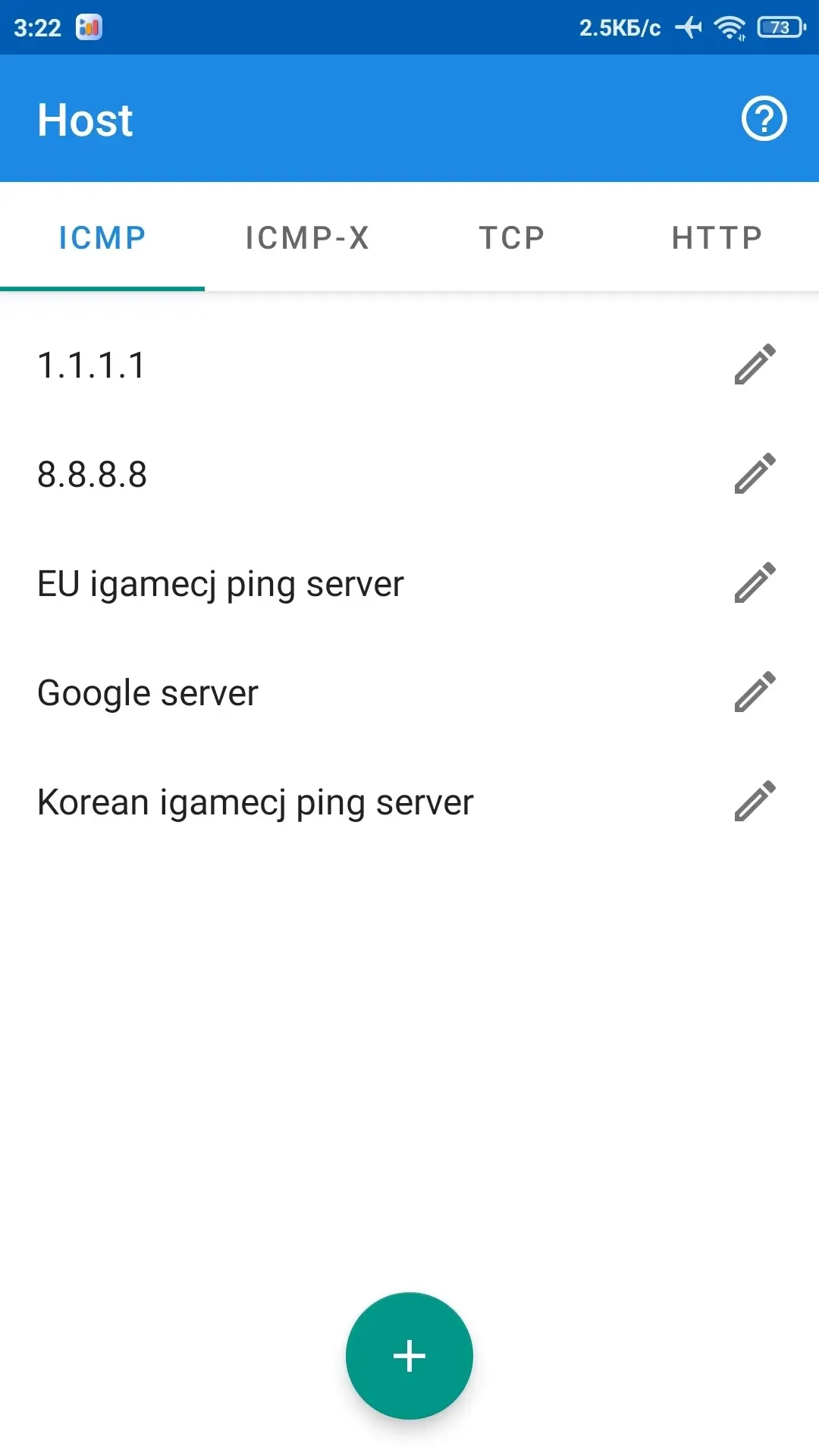819x1456 pixels.
Task: Switch to the HTTP tab
Action: [717, 237]
